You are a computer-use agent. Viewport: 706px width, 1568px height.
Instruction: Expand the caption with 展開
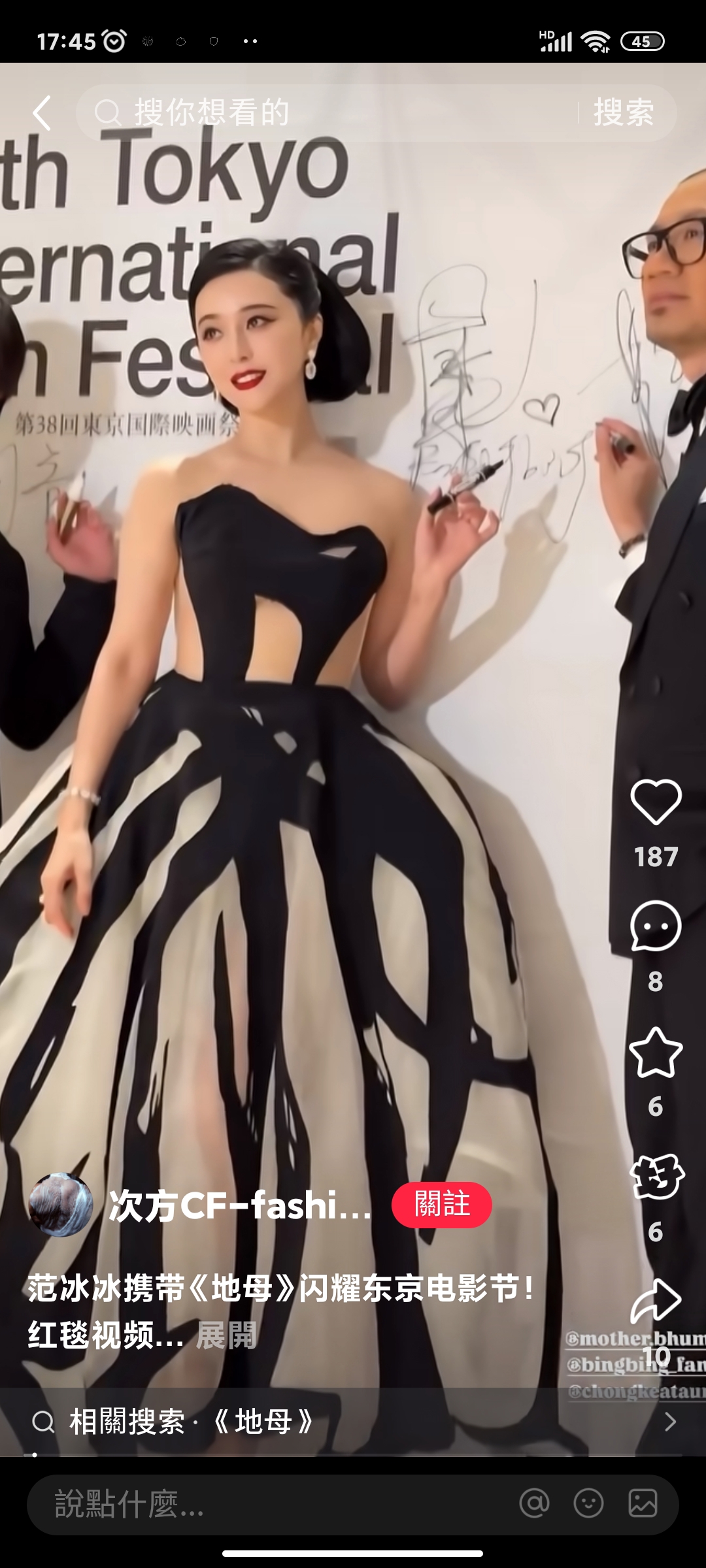[x=226, y=1335]
